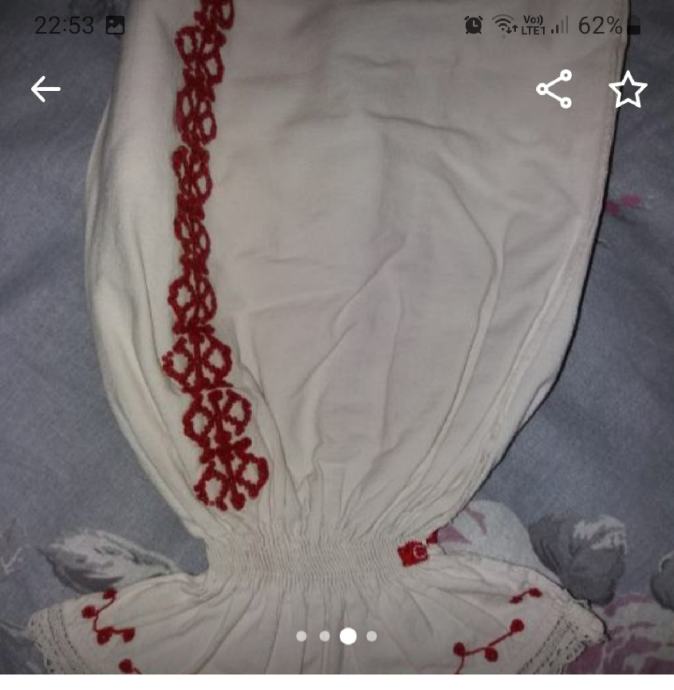Image resolution: width=674 pixels, height=690 pixels.
Task: Jump to the first photo dot
Action: (x=302, y=636)
